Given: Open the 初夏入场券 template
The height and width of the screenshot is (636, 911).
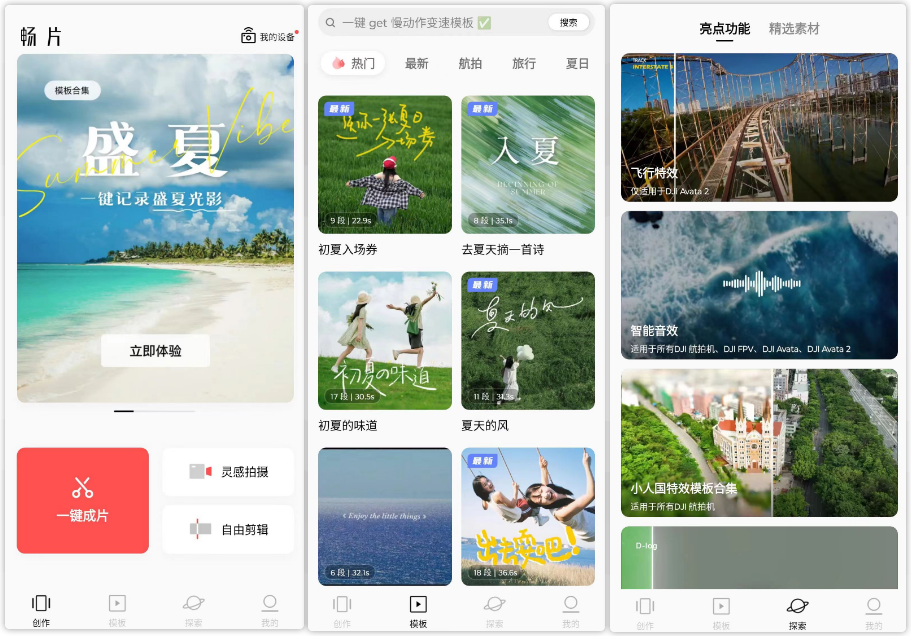Looking at the screenshot, I should (385, 165).
